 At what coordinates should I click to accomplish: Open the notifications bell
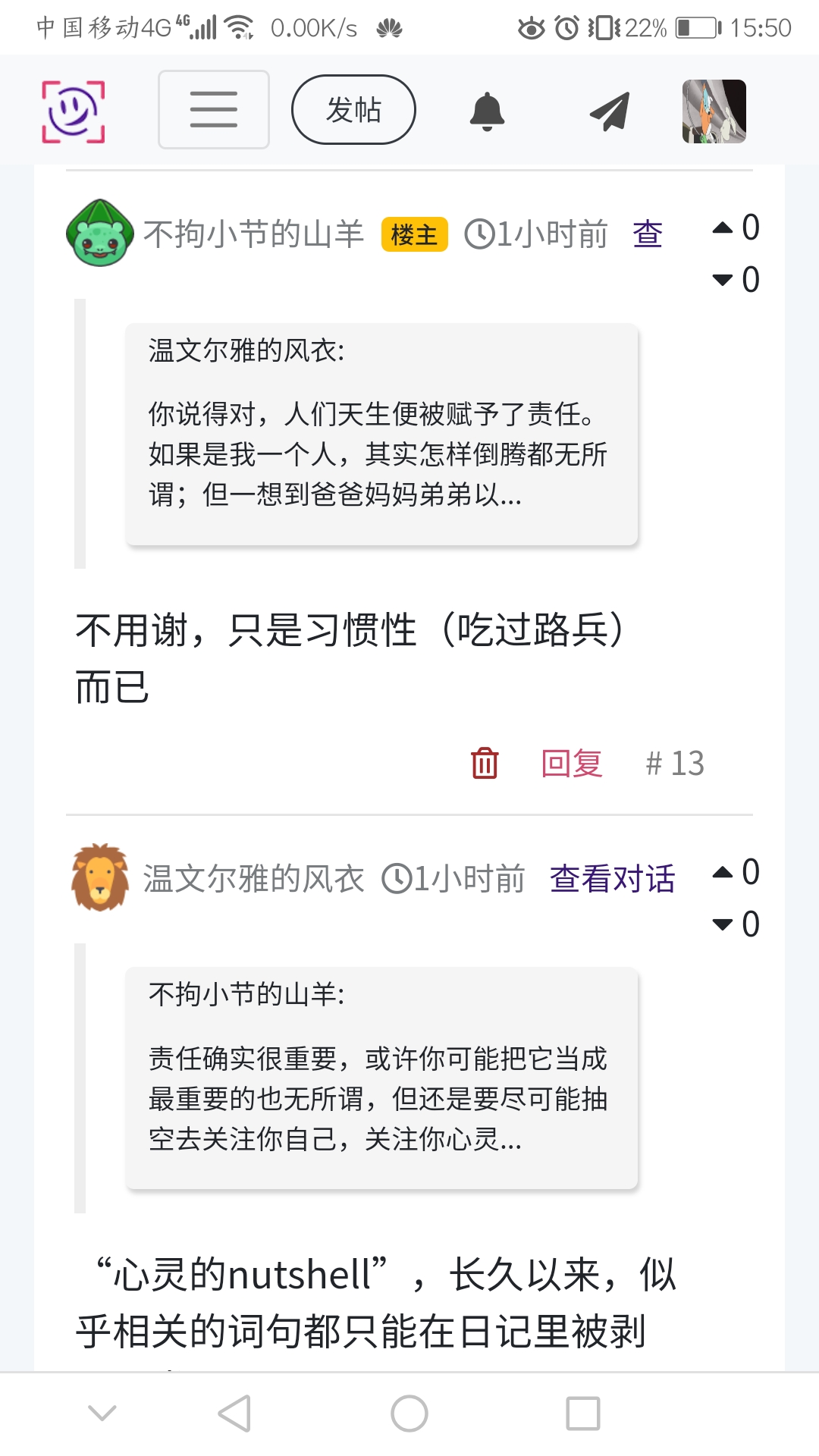pyautogui.click(x=487, y=111)
